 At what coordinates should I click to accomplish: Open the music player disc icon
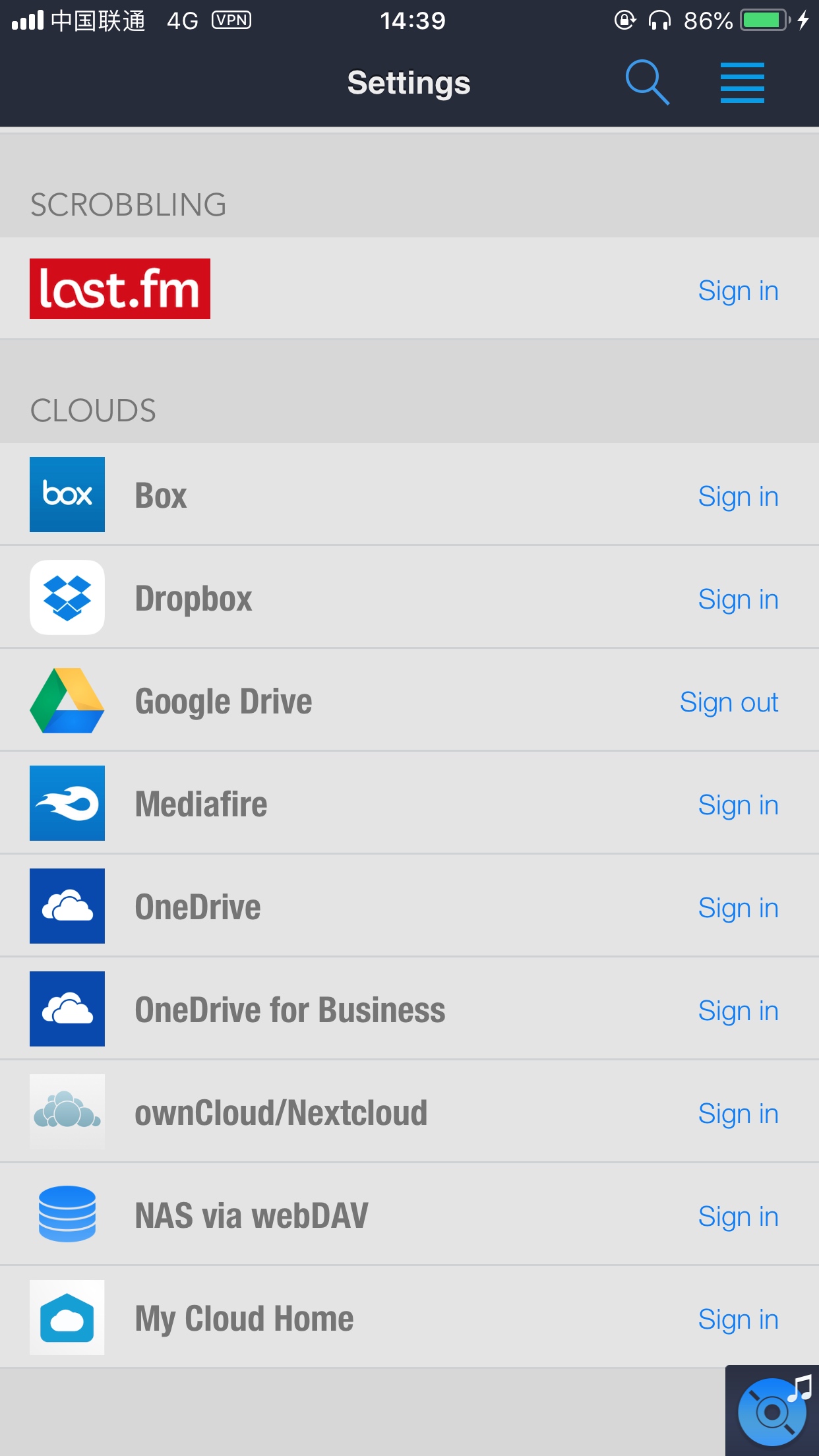point(773,1411)
